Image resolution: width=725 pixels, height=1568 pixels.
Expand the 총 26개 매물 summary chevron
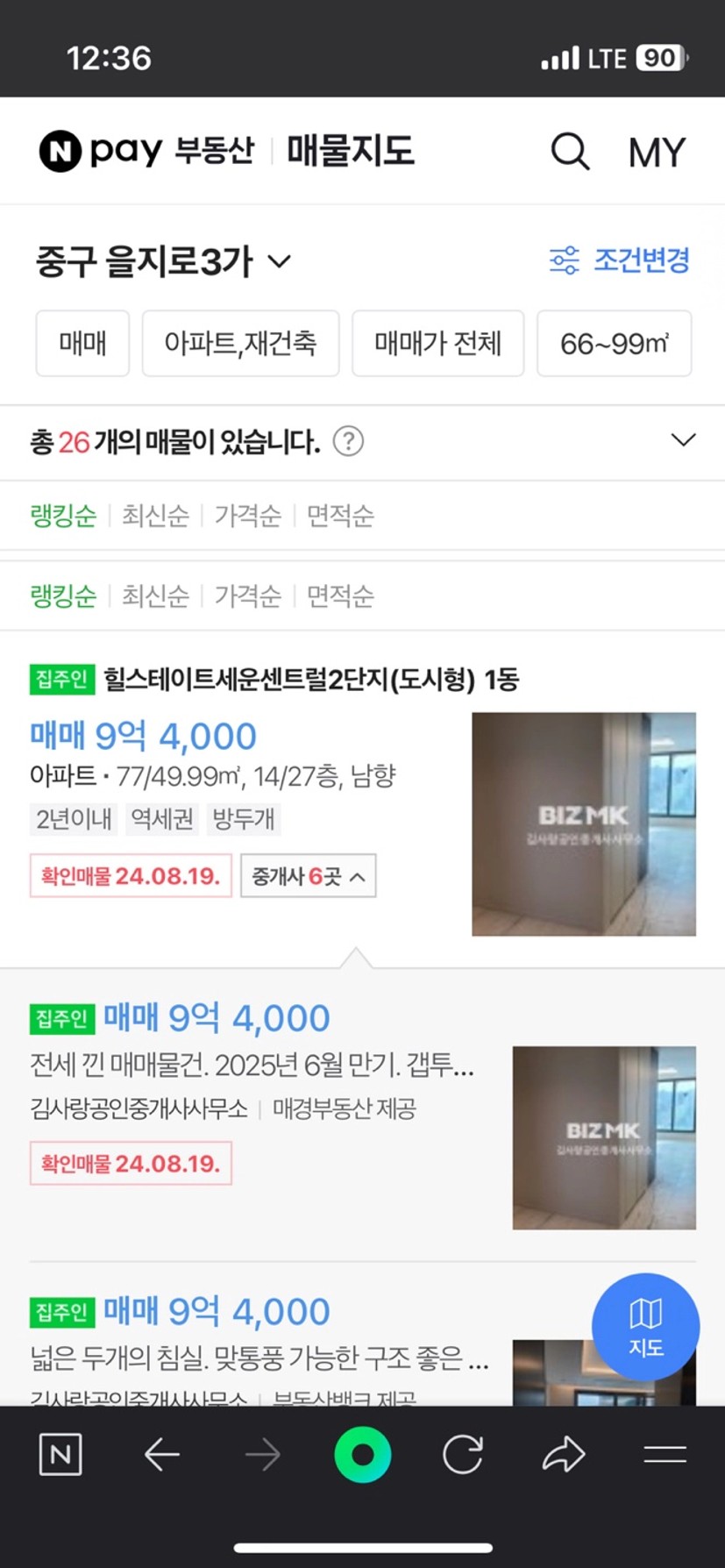683,439
